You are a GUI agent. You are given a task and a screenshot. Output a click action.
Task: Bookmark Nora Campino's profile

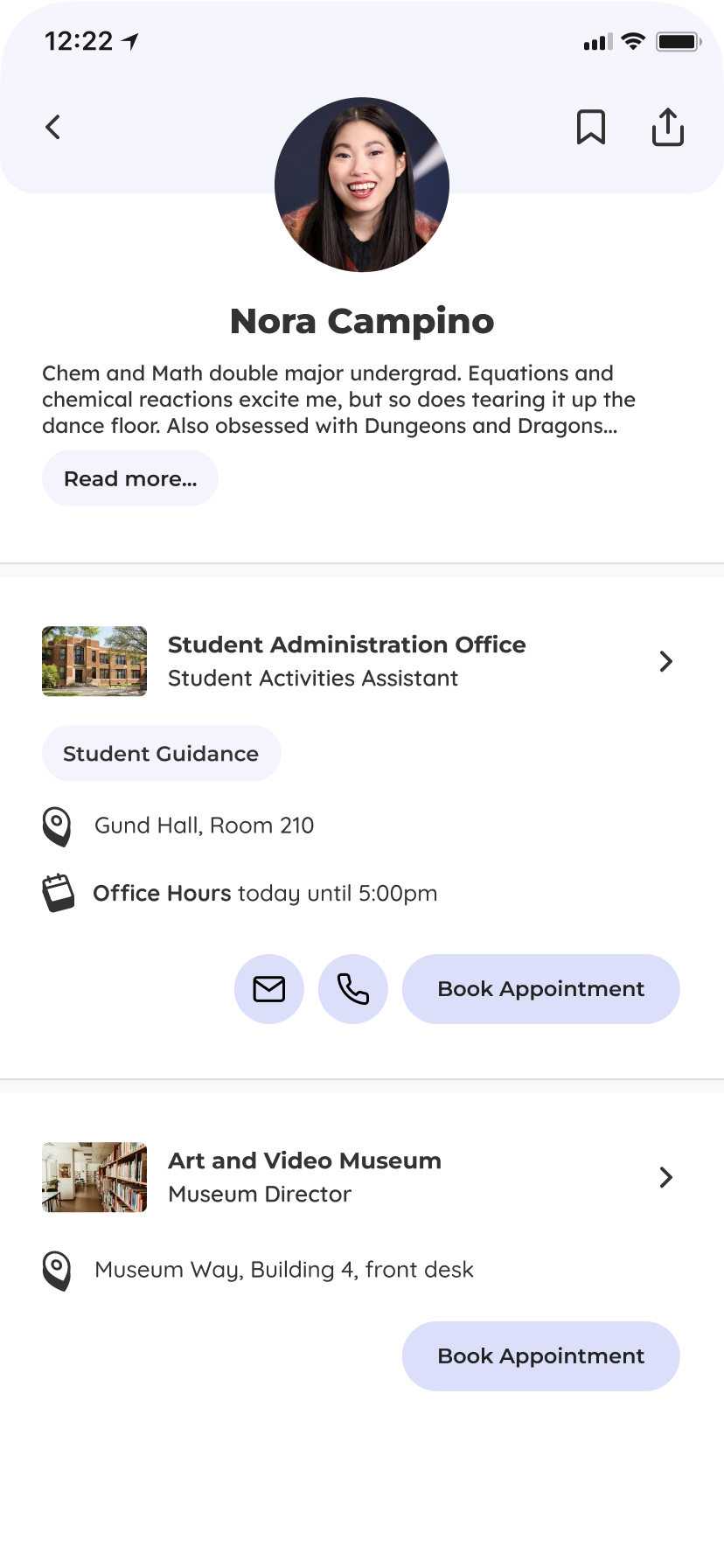(x=590, y=127)
